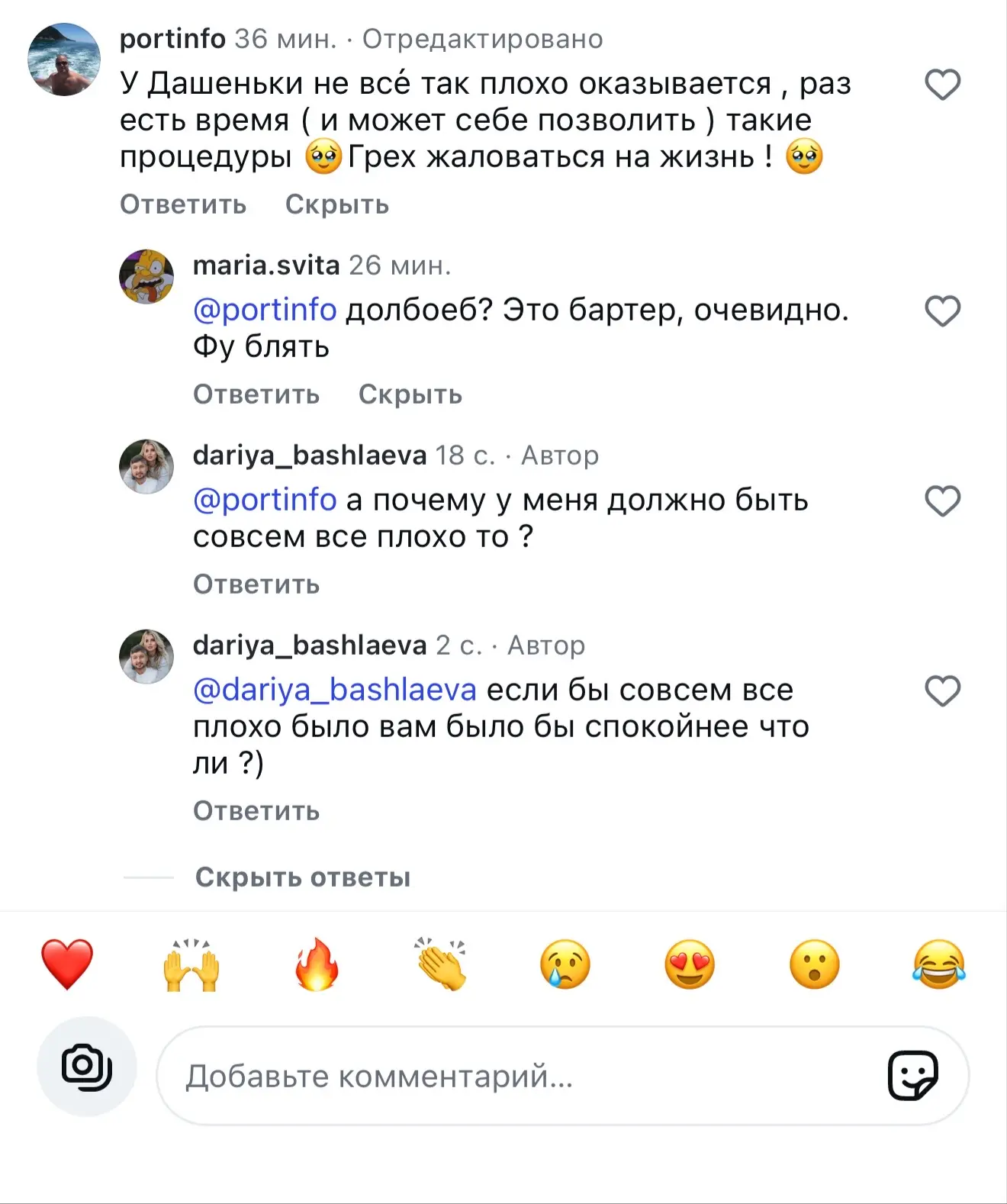Insert the fire emoji
The image size is (1007, 1204).
coord(317,964)
